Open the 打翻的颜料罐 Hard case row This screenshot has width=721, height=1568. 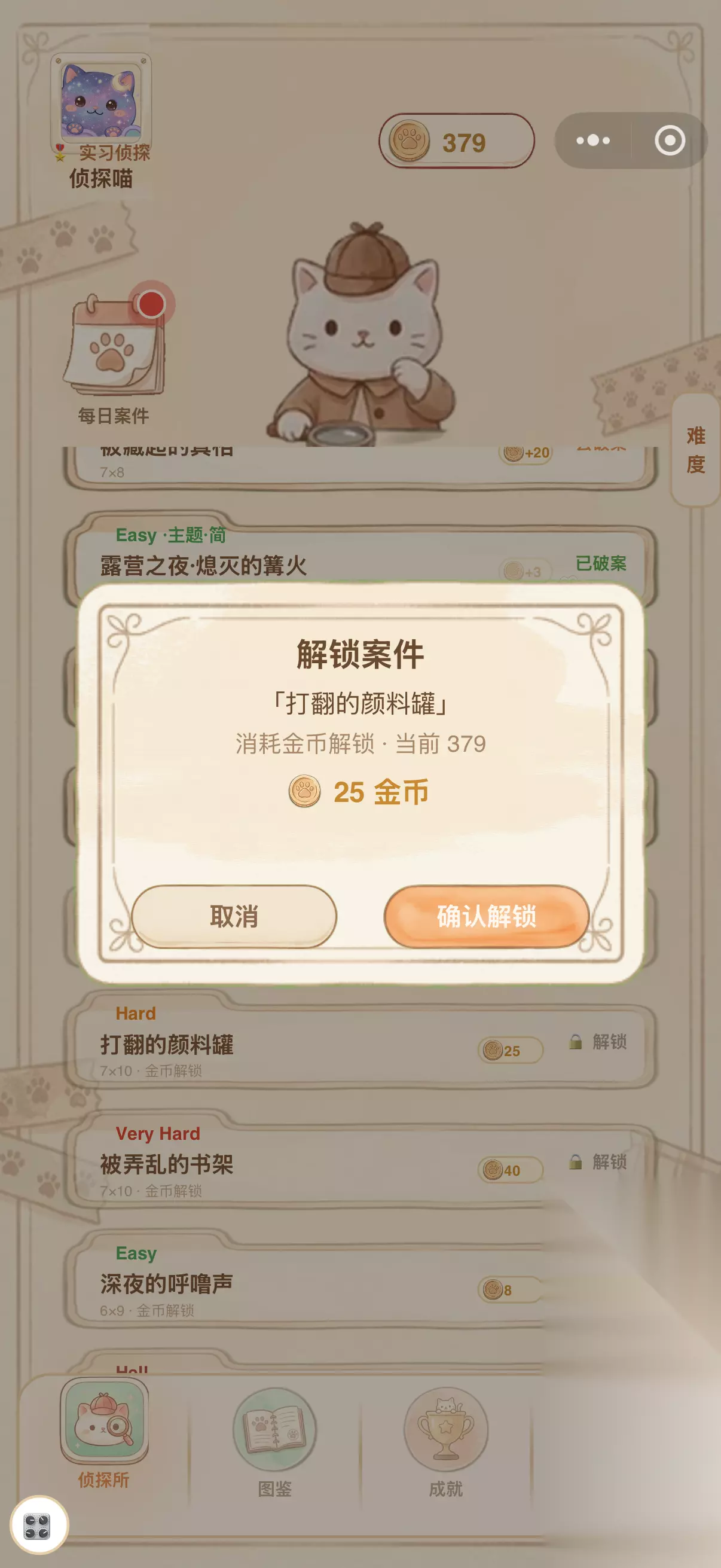point(359,1042)
